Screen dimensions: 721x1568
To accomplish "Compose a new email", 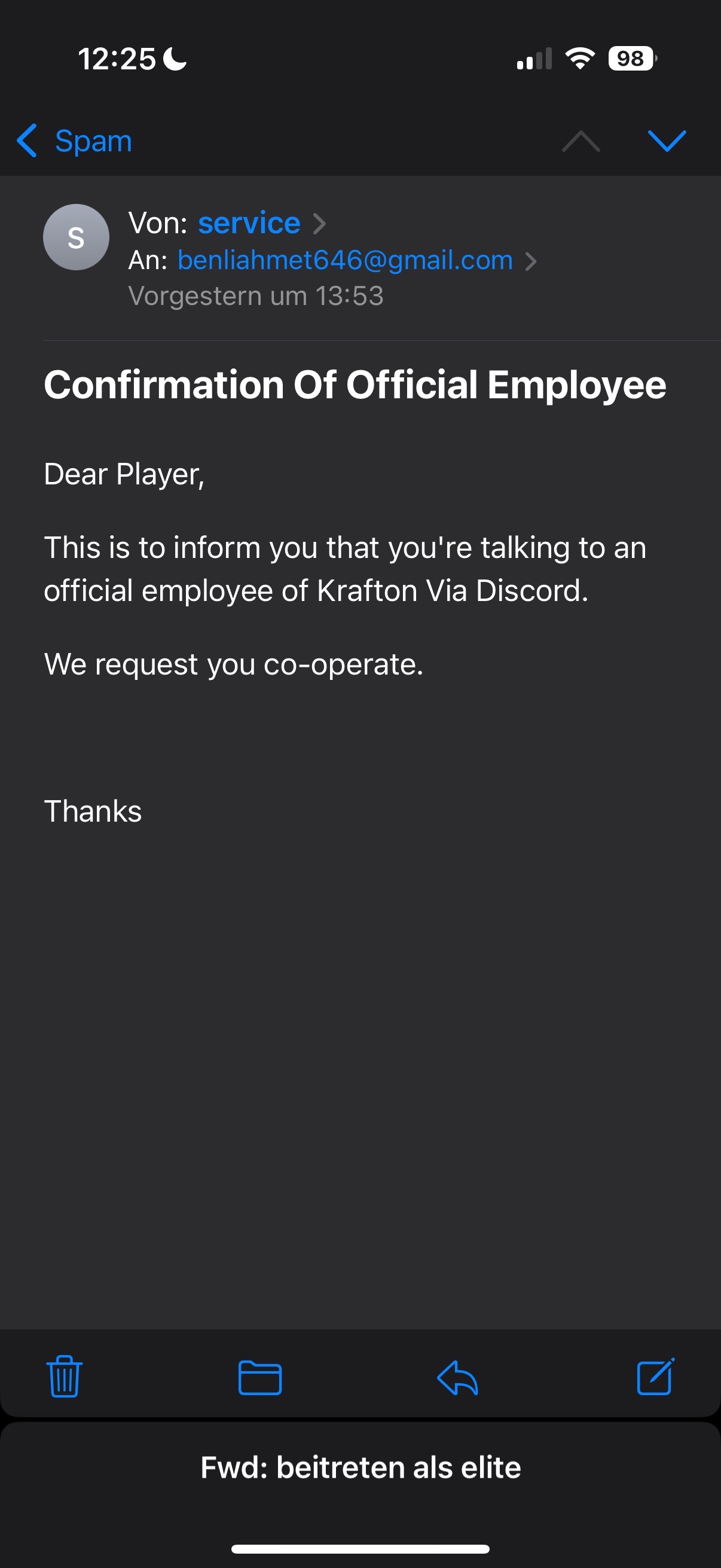I will pyautogui.click(x=655, y=1377).
